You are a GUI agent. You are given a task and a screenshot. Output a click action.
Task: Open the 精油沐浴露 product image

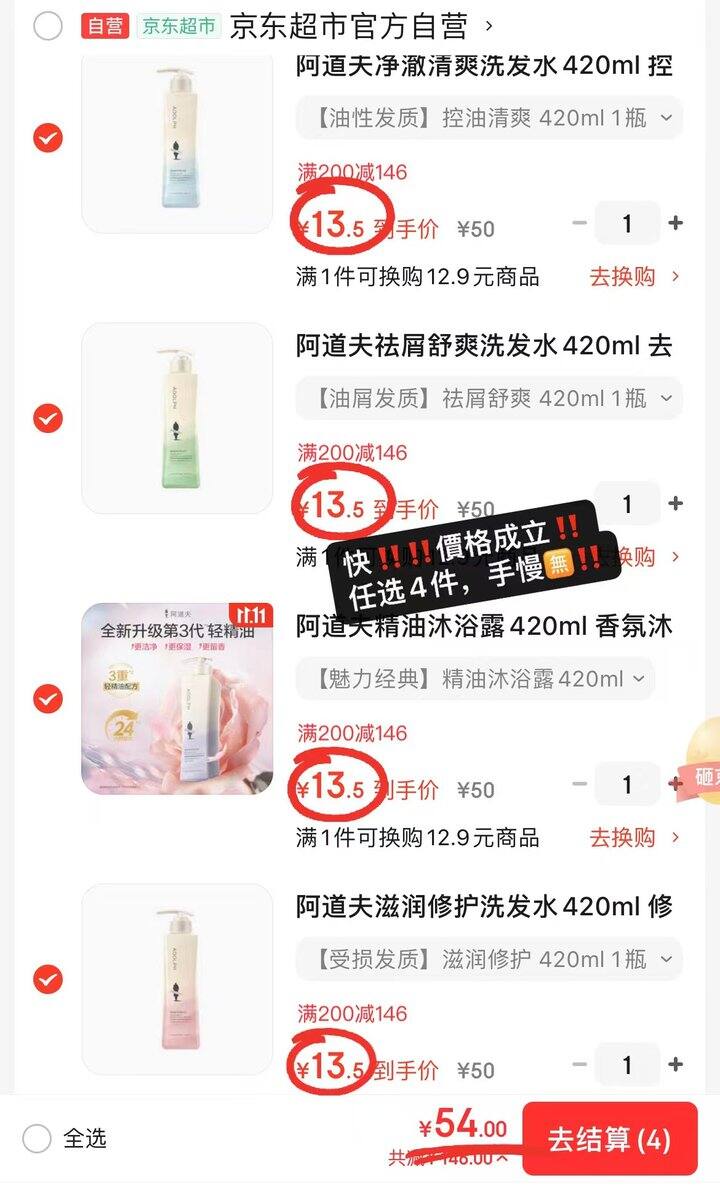coord(177,698)
